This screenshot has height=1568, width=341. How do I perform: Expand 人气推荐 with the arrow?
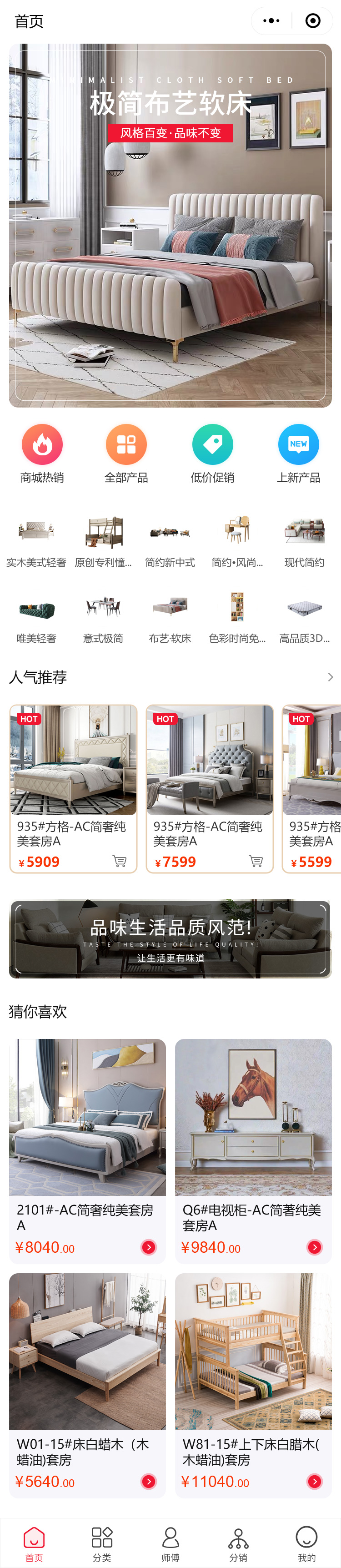tap(330, 677)
